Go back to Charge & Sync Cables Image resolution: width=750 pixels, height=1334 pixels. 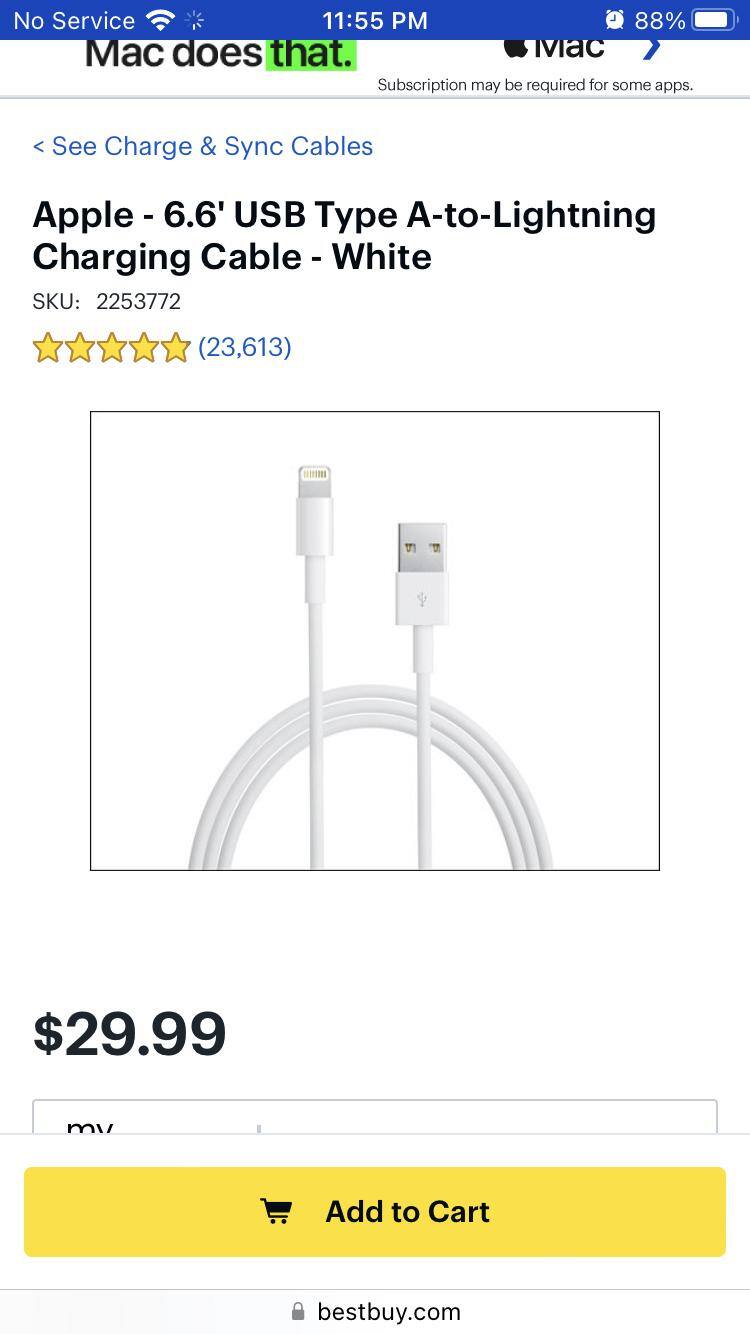203,146
